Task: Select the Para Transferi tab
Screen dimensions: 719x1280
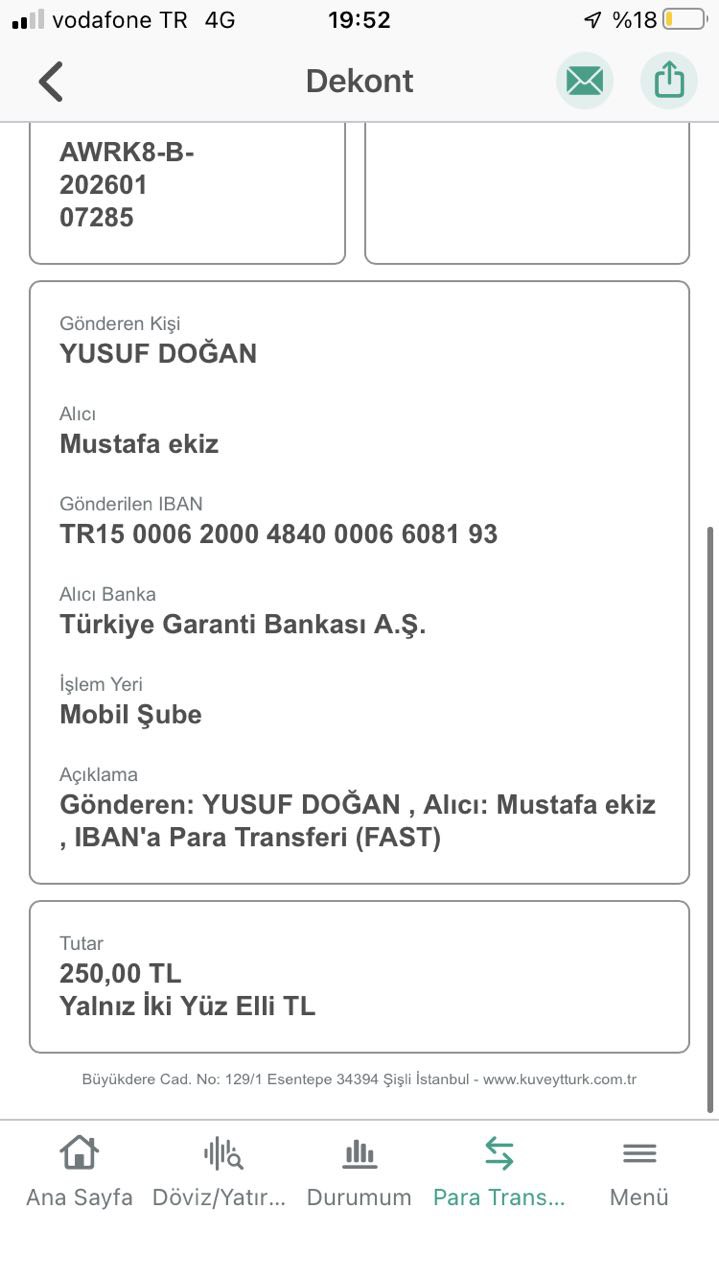Action: (x=499, y=1172)
